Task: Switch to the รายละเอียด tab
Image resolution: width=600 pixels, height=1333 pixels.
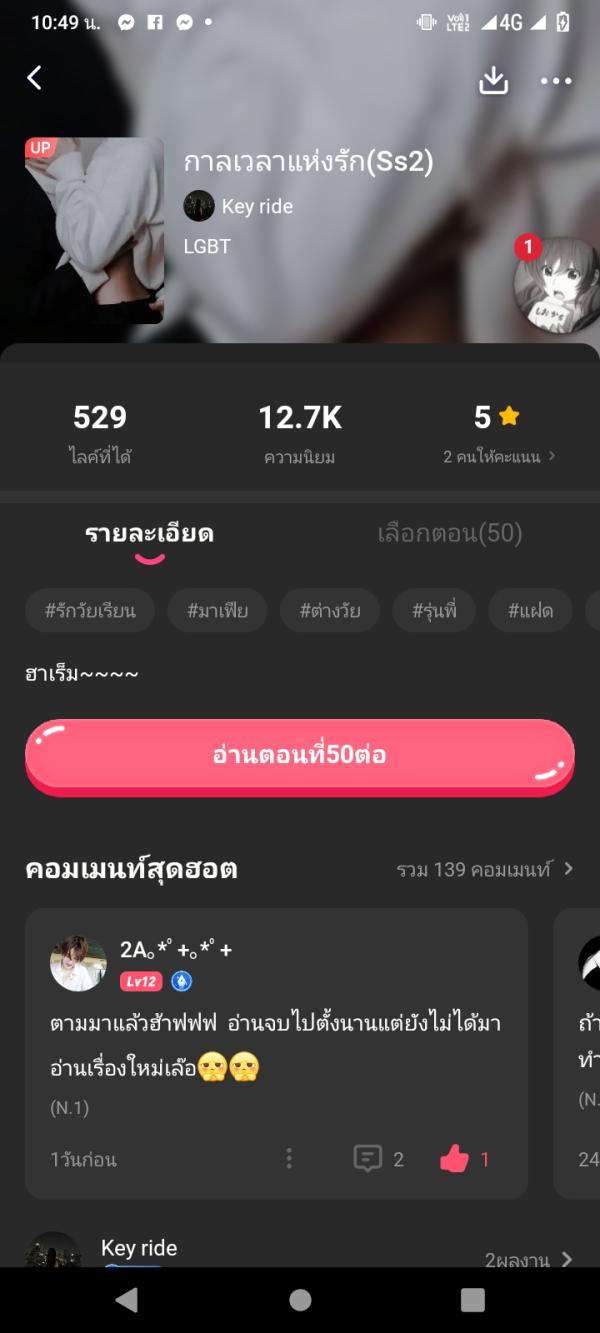Action: [x=149, y=534]
